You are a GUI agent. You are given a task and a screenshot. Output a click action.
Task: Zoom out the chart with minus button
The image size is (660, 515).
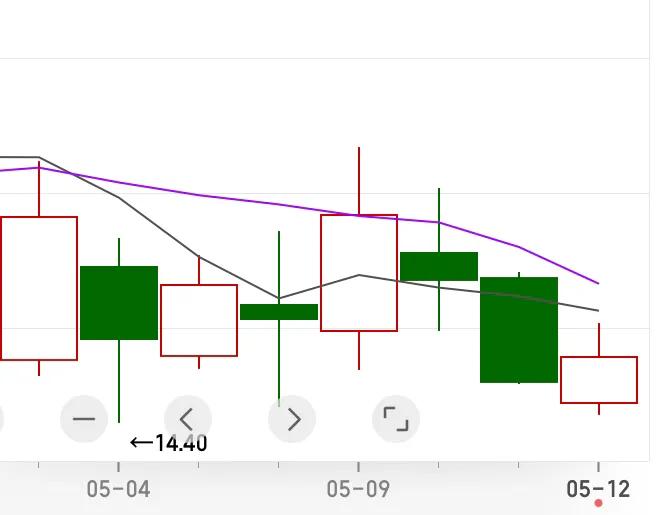point(84,418)
